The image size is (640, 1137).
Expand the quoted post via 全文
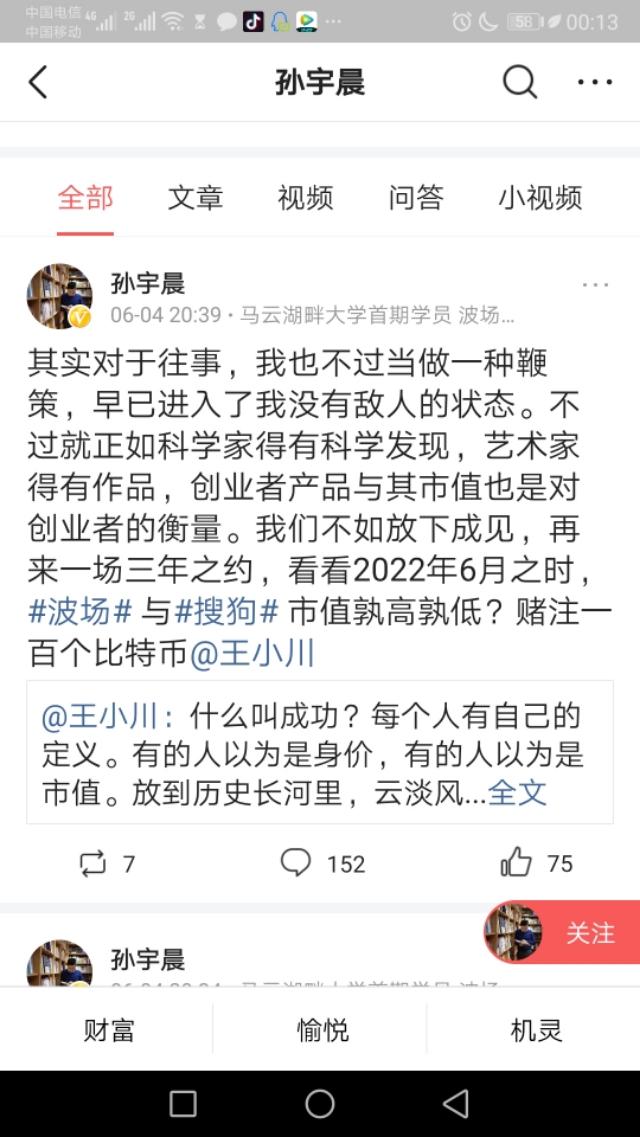(x=517, y=793)
